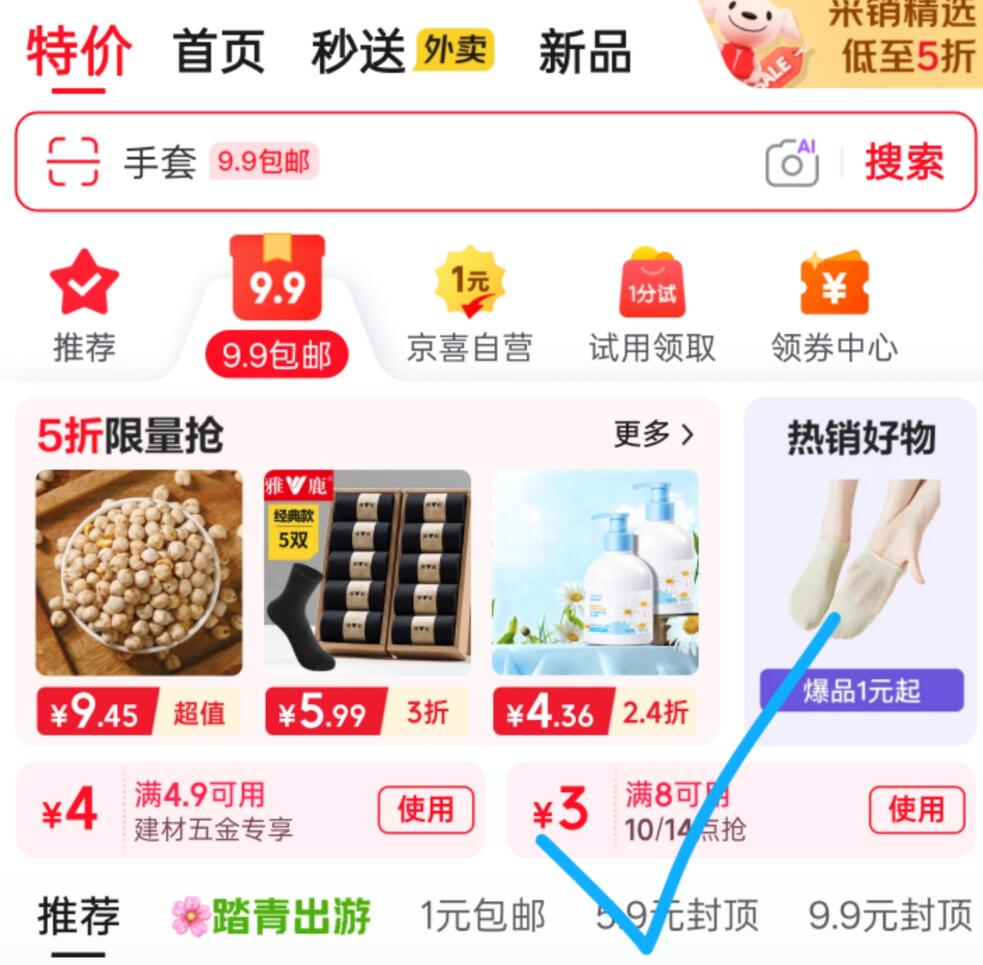Open AI camera search

[792, 162]
